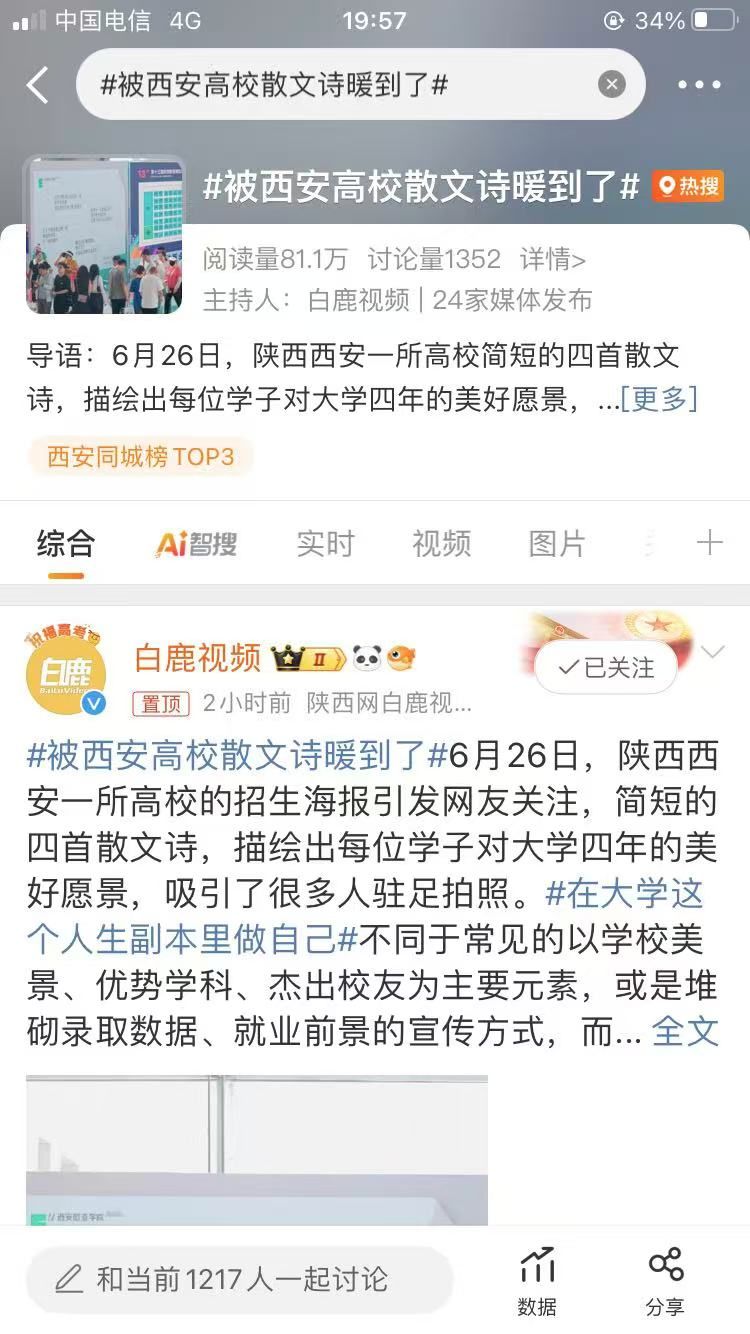Open the post options chevron
This screenshot has height=1334, width=750.
coord(713,653)
